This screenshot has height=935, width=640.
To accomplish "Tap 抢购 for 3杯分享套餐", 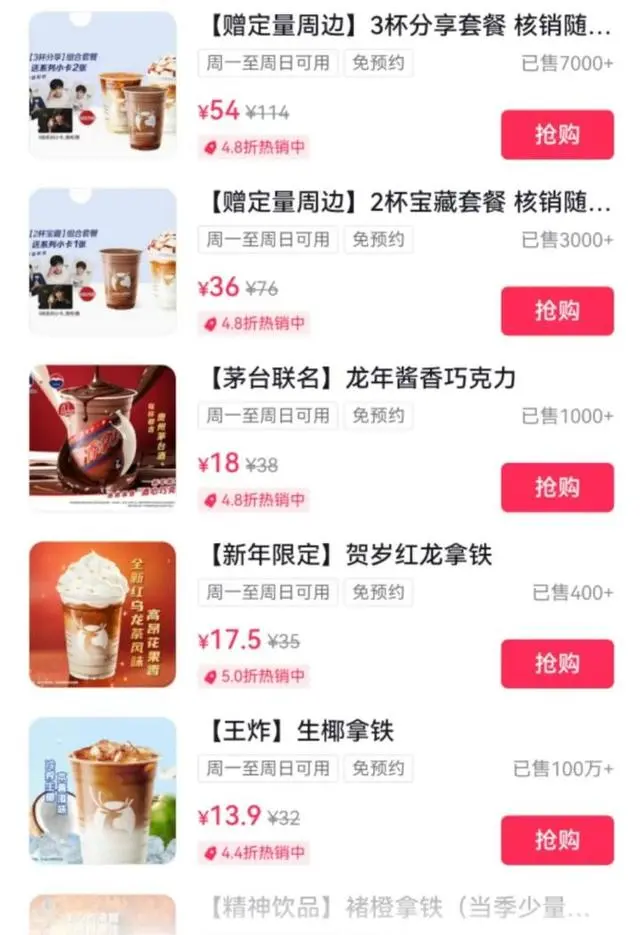I will point(557,135).
